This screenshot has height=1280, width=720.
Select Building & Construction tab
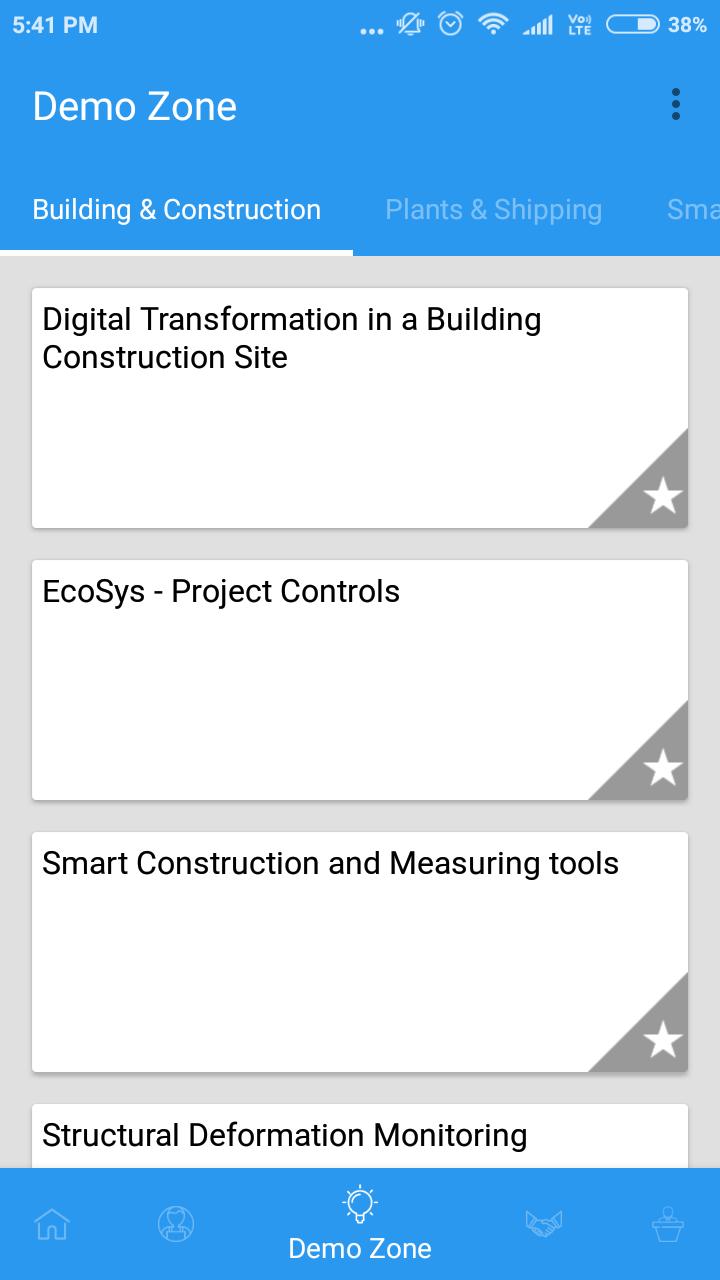177,210
